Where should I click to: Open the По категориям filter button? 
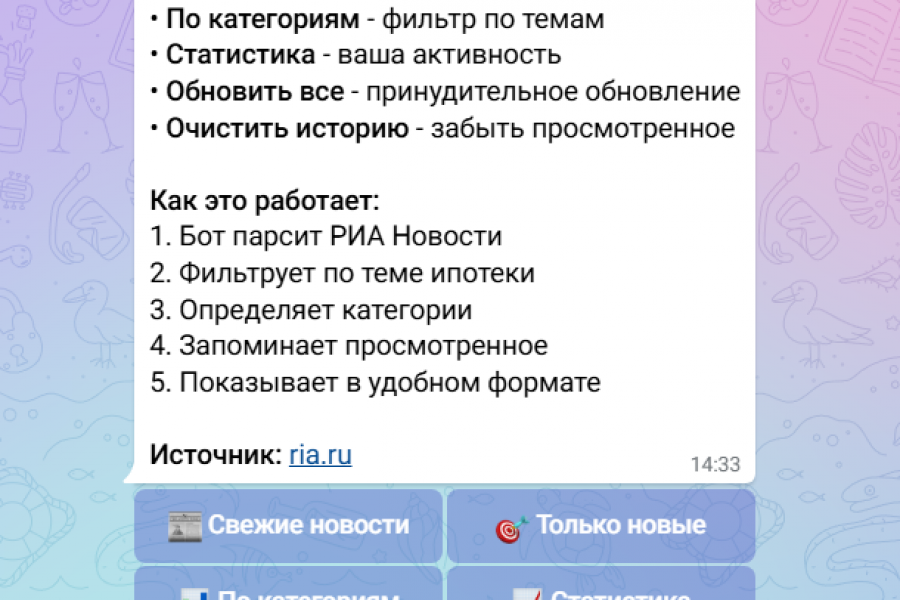click(x=288, y=586)
